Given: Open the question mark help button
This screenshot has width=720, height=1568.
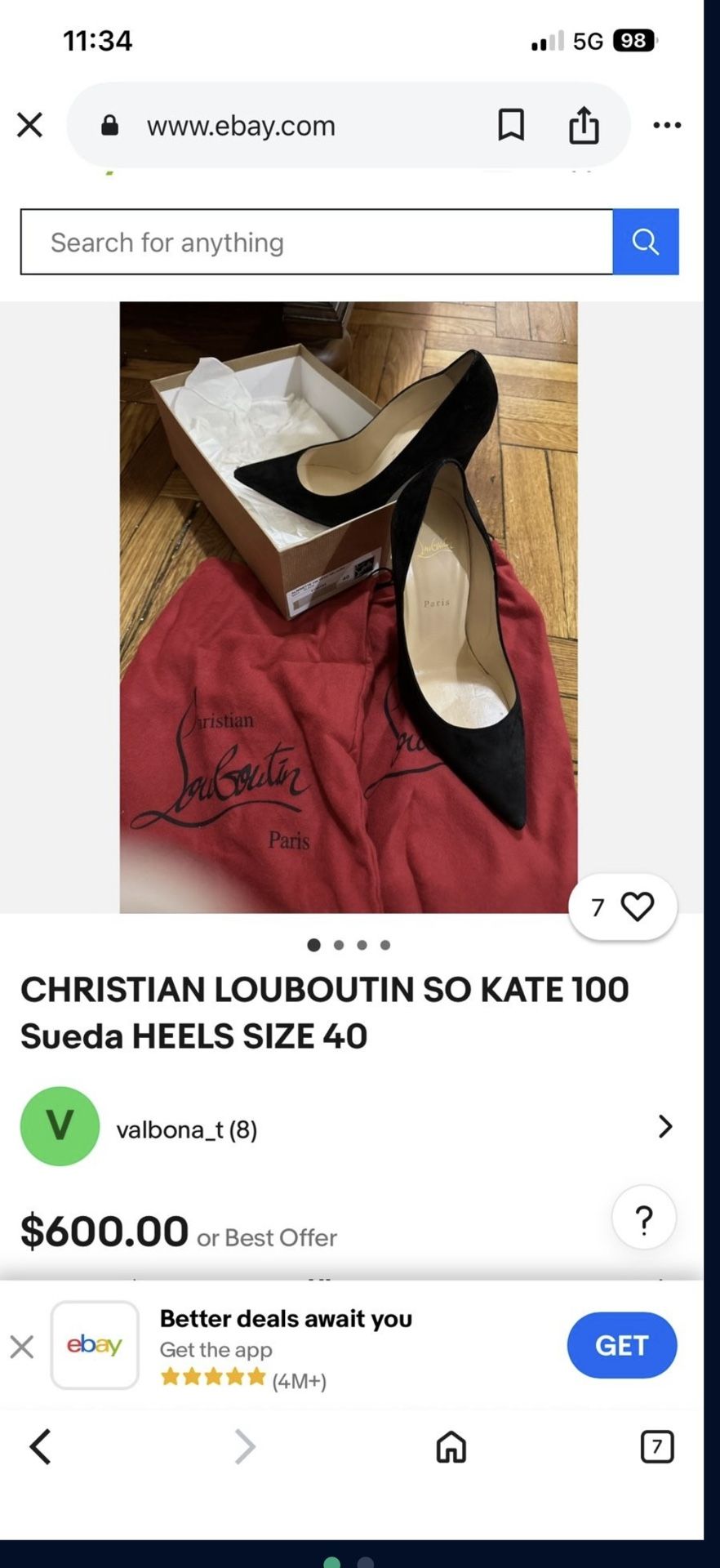Looking at the screenshot, I should [643, 1218].
